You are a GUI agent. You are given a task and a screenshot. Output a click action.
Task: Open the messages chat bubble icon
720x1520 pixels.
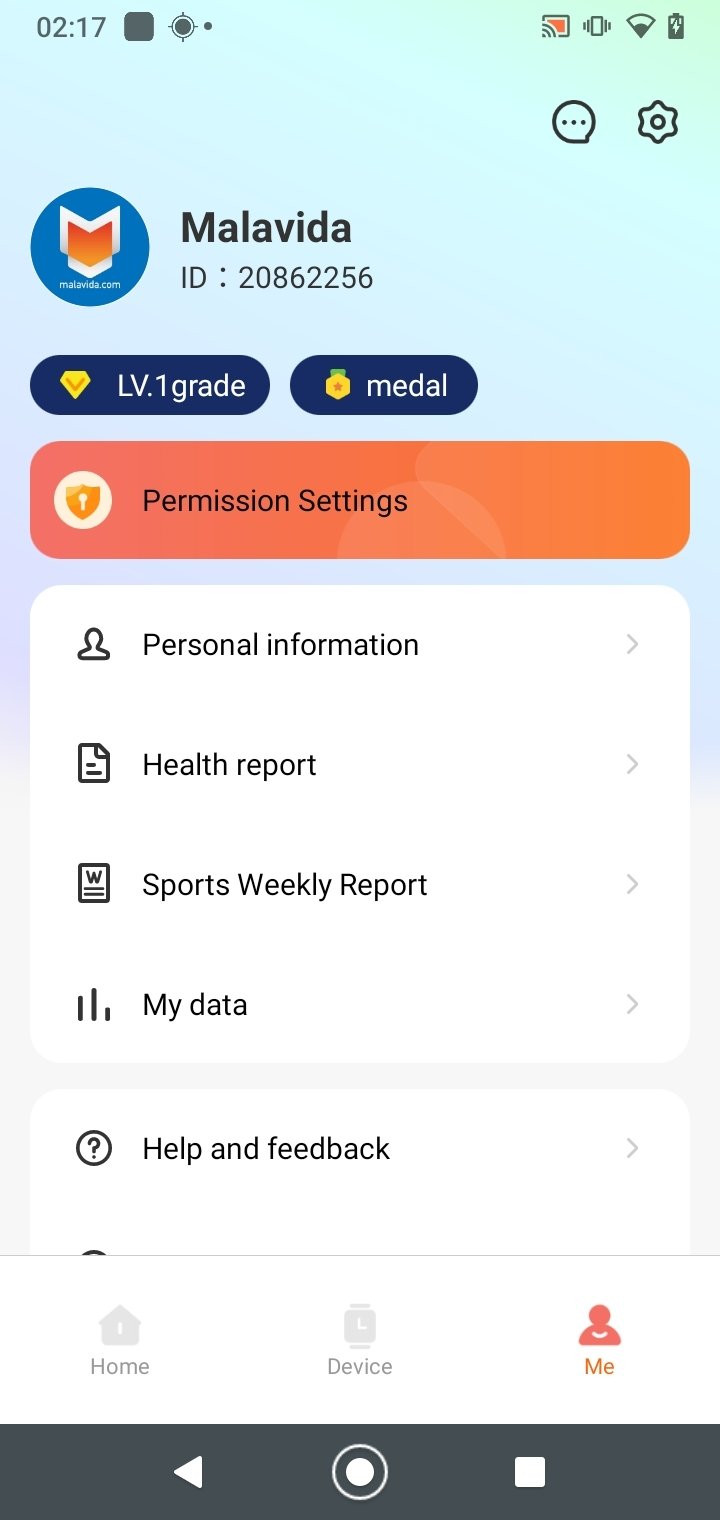point(574,123)
